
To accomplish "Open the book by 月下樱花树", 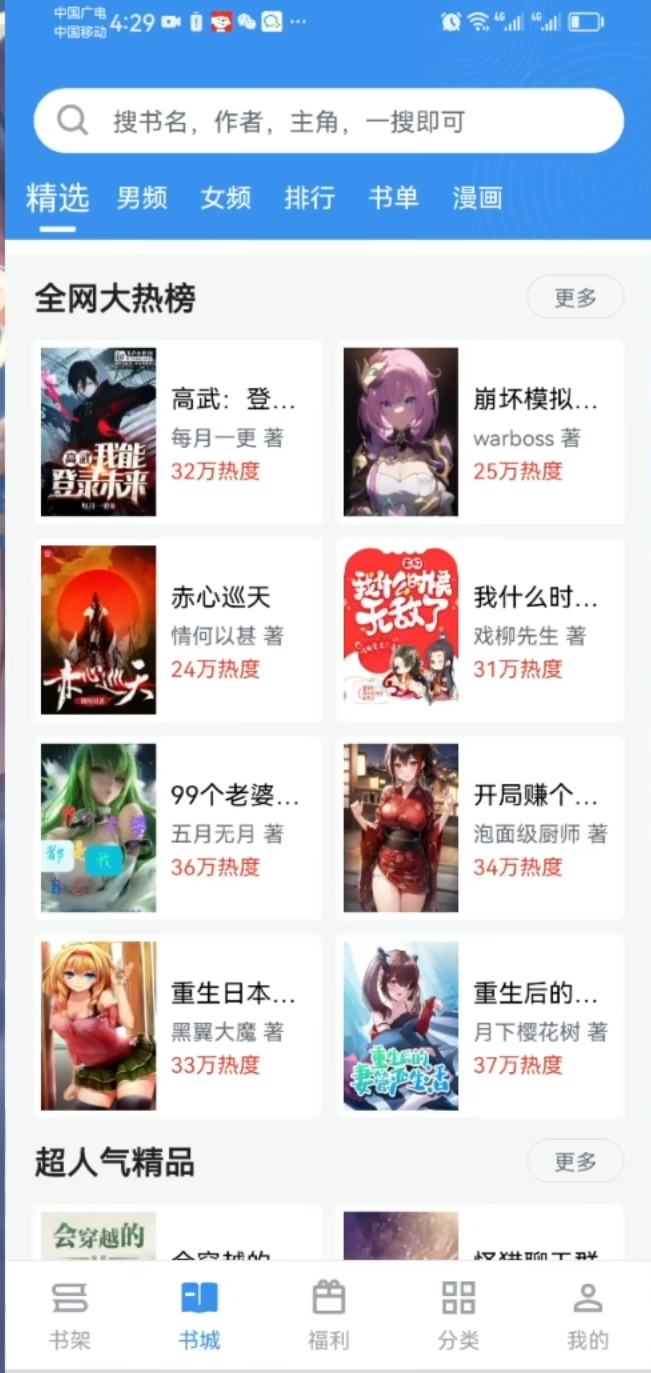I will (x=481, y=1026).
